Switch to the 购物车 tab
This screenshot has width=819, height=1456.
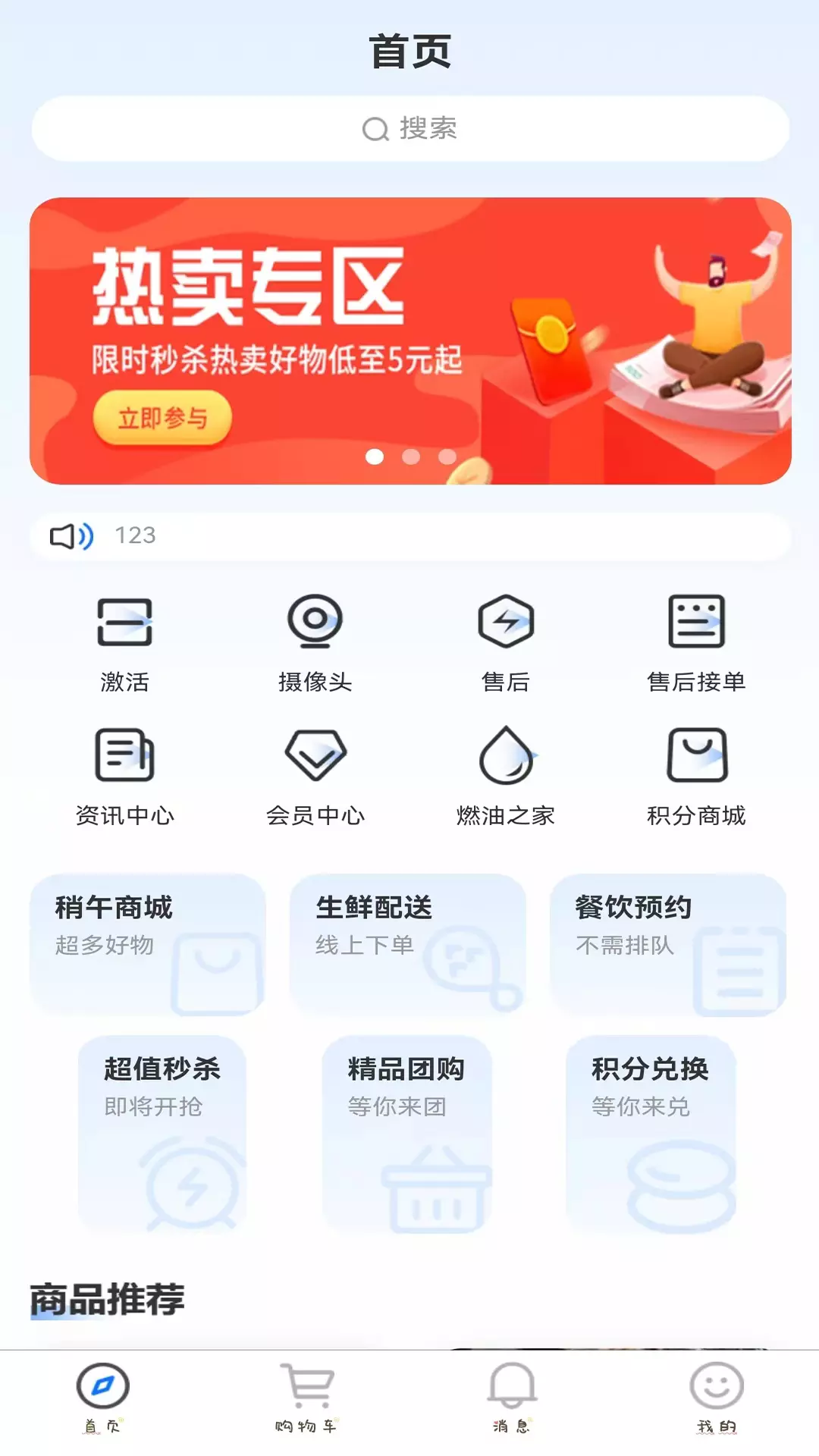[306, 1398]
